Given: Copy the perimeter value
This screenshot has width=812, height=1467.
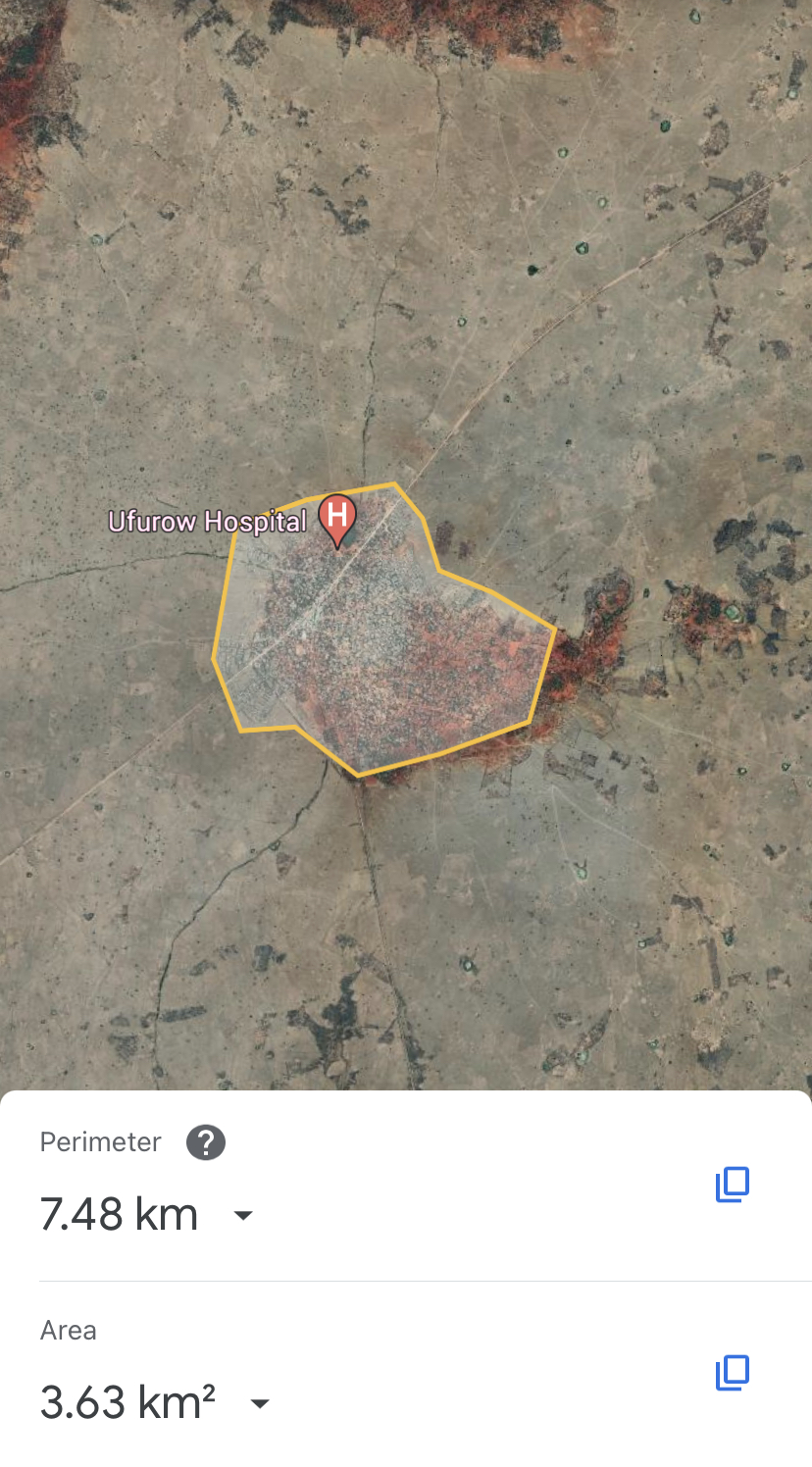Looking at the screenshot, I should (x=732, y=1185).
